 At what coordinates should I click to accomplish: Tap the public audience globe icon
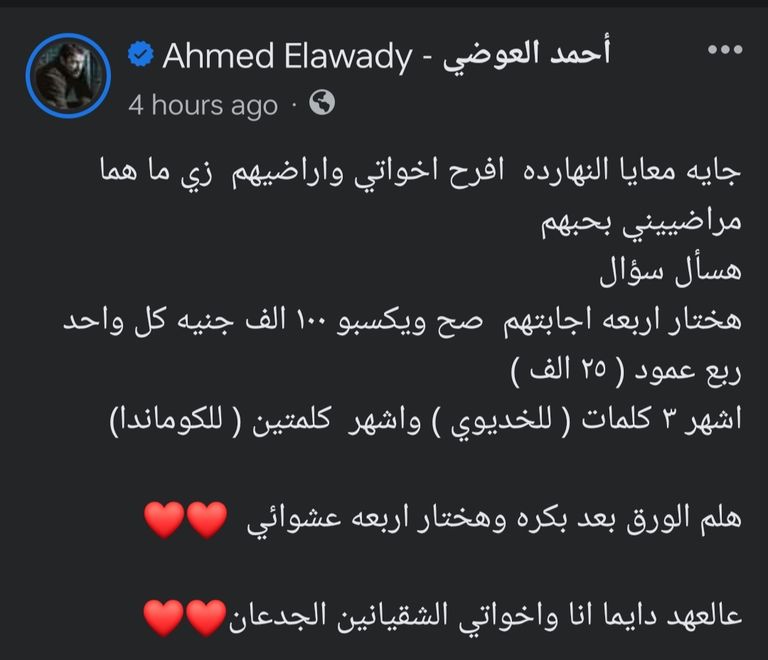click(x=322, y=103)
